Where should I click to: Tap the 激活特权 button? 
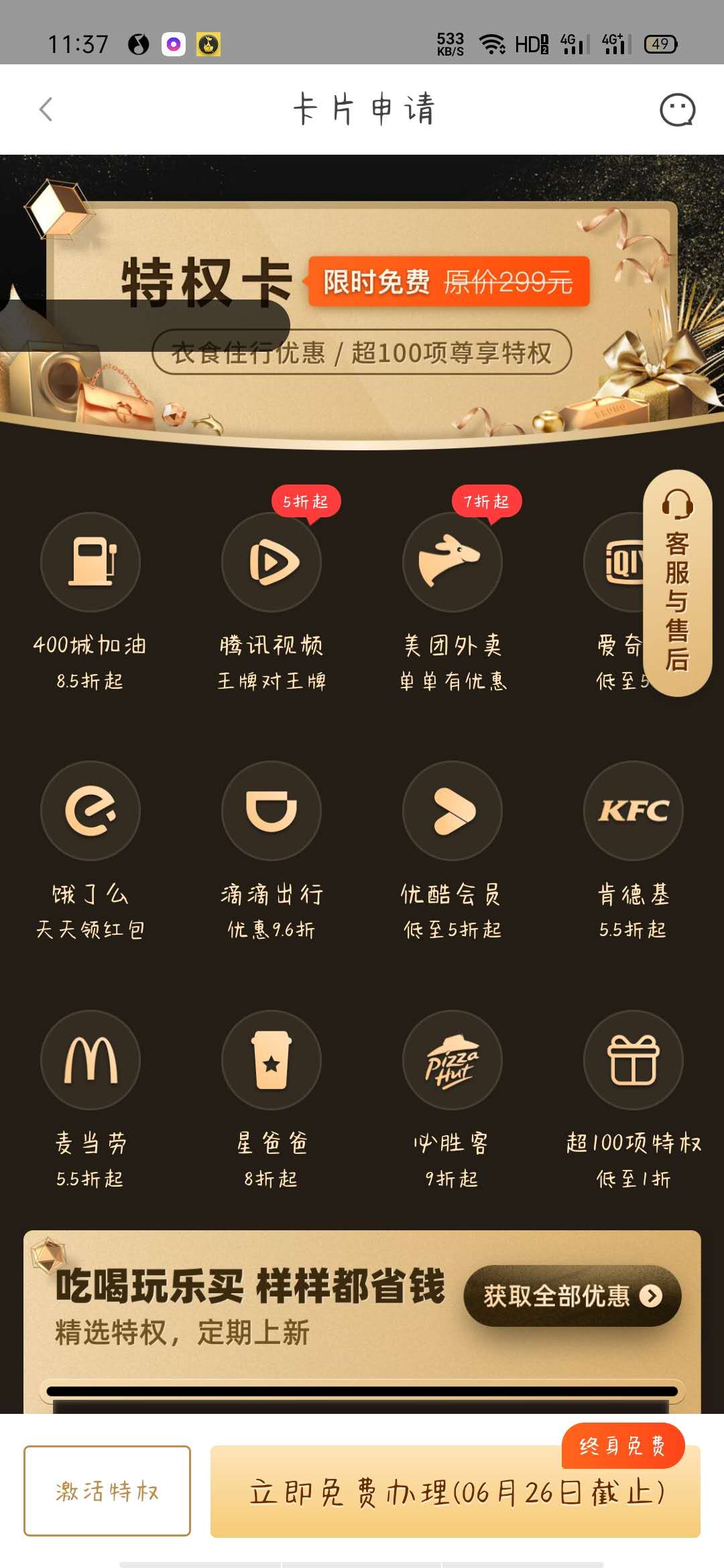click(x=107, y=1491)
